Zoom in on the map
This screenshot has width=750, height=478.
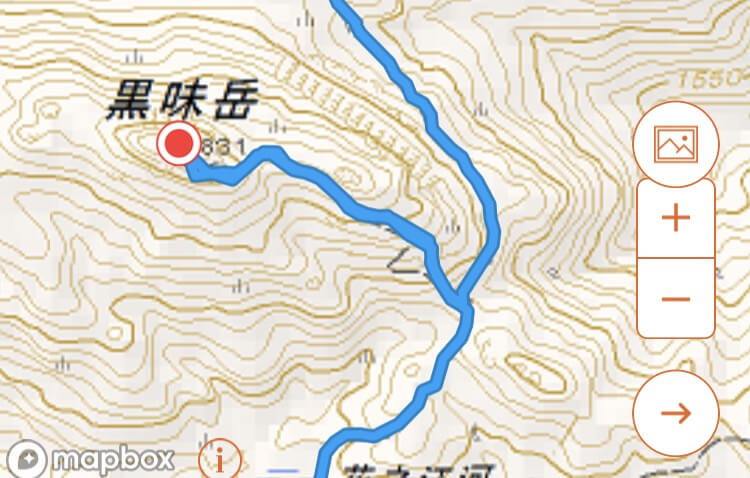[x=676, y=218]
